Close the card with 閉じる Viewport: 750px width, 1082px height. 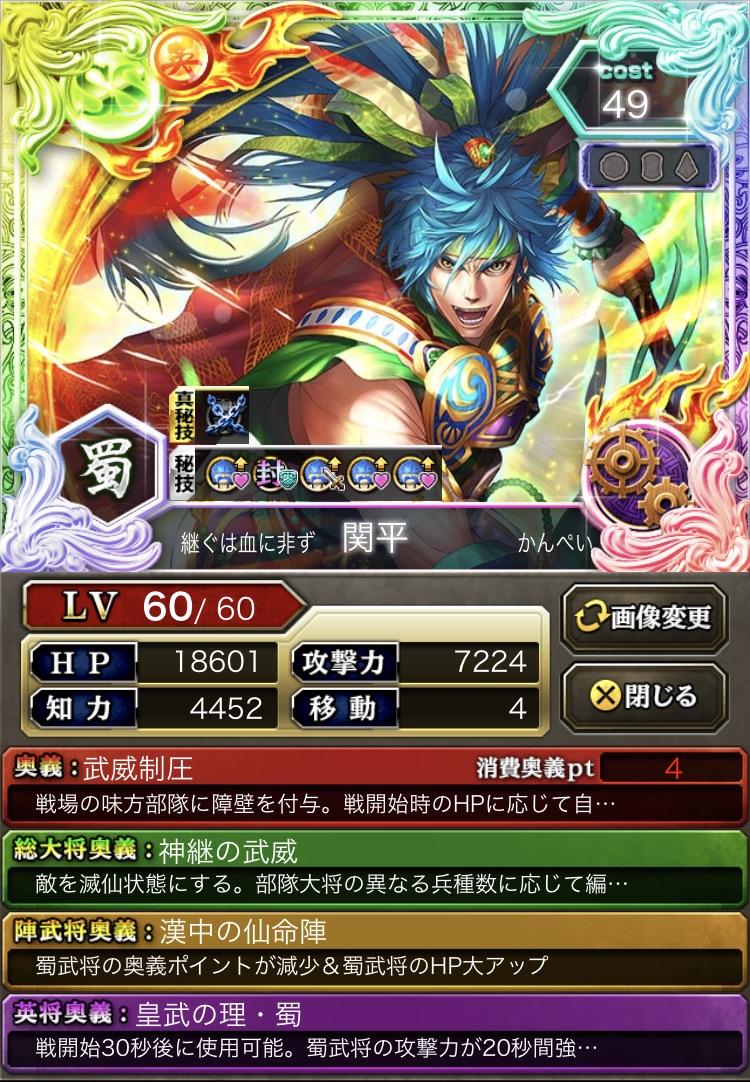644,696
